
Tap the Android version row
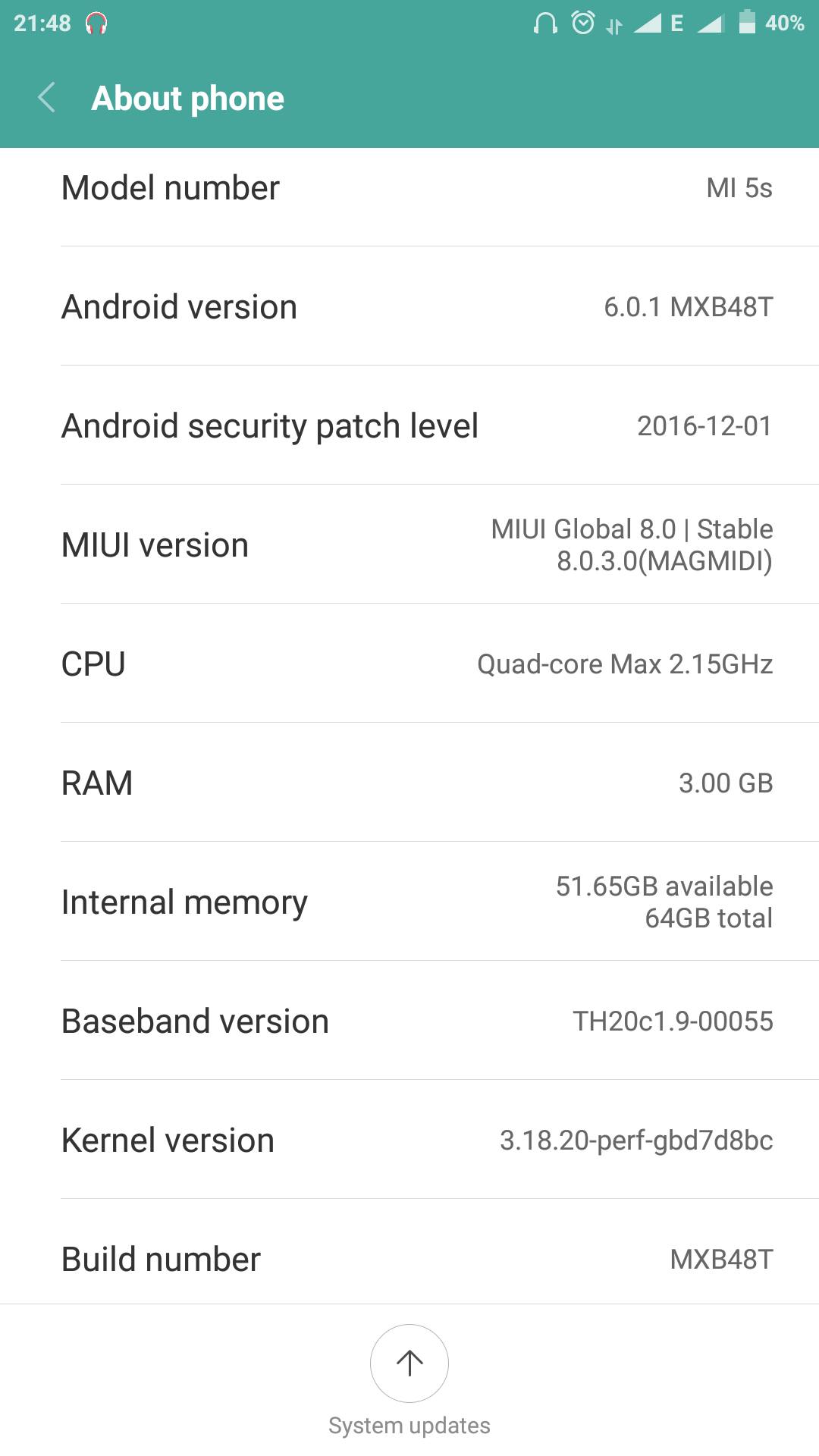409,306
